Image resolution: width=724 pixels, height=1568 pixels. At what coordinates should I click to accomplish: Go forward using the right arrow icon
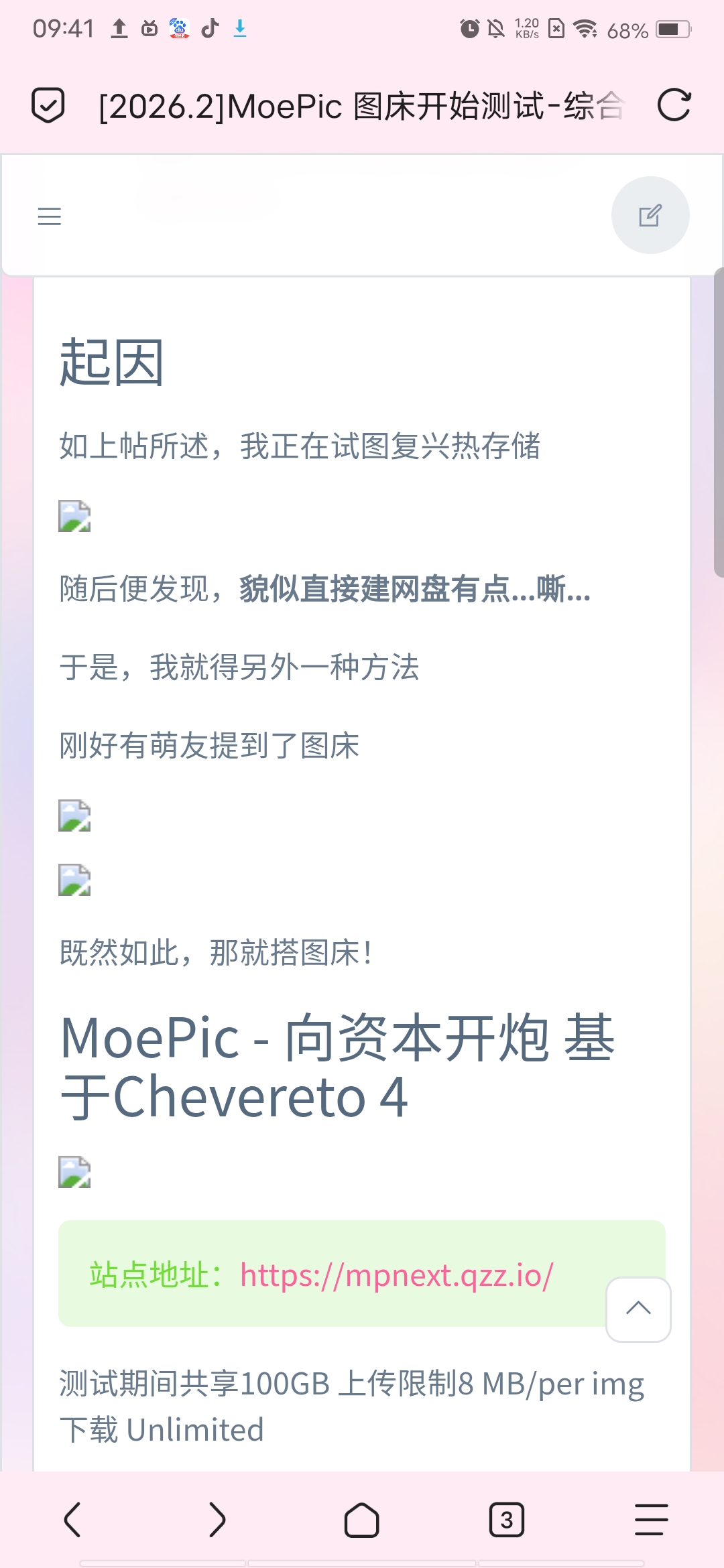[x=217, y=1521]
